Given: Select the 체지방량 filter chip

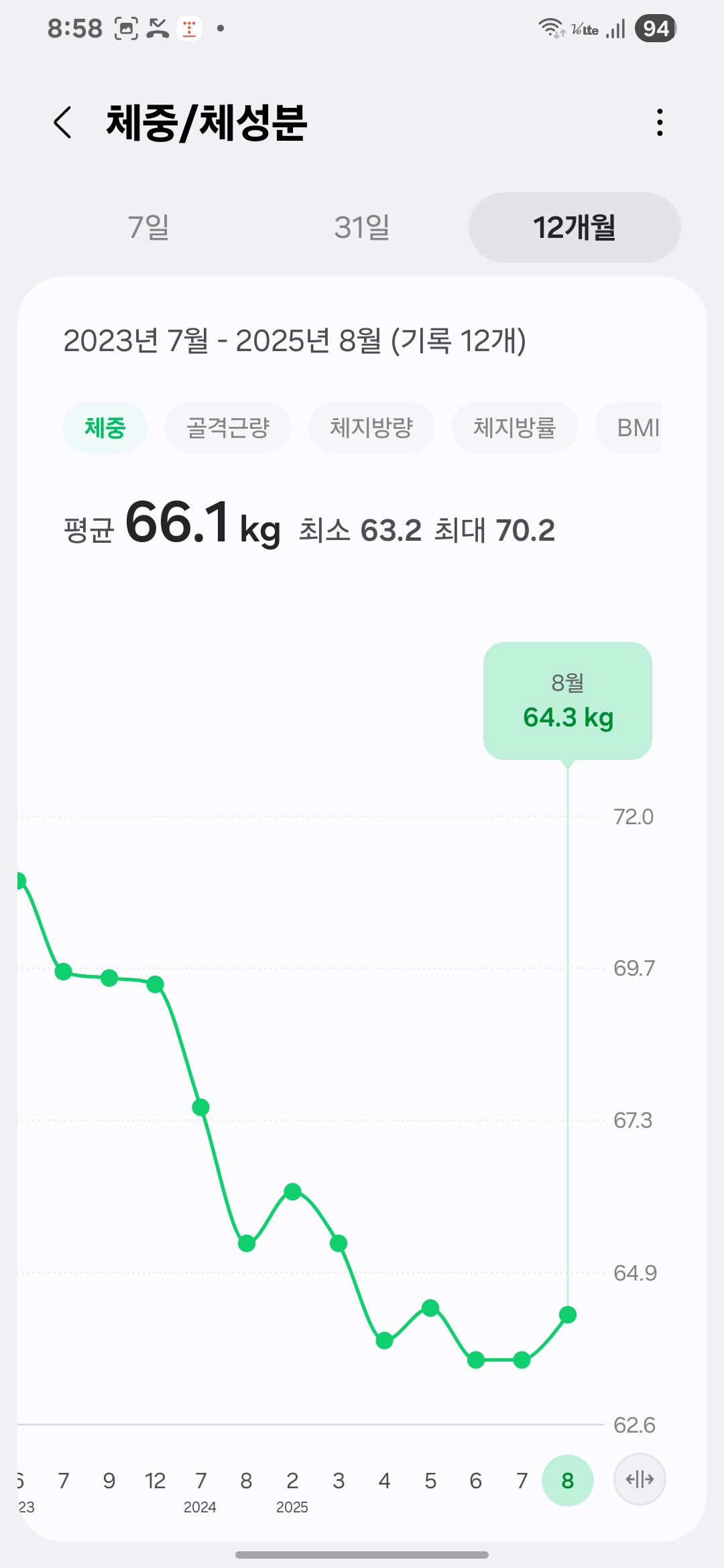Looking at the screenshot, I should pyautogui.click(x=371, y=427).
